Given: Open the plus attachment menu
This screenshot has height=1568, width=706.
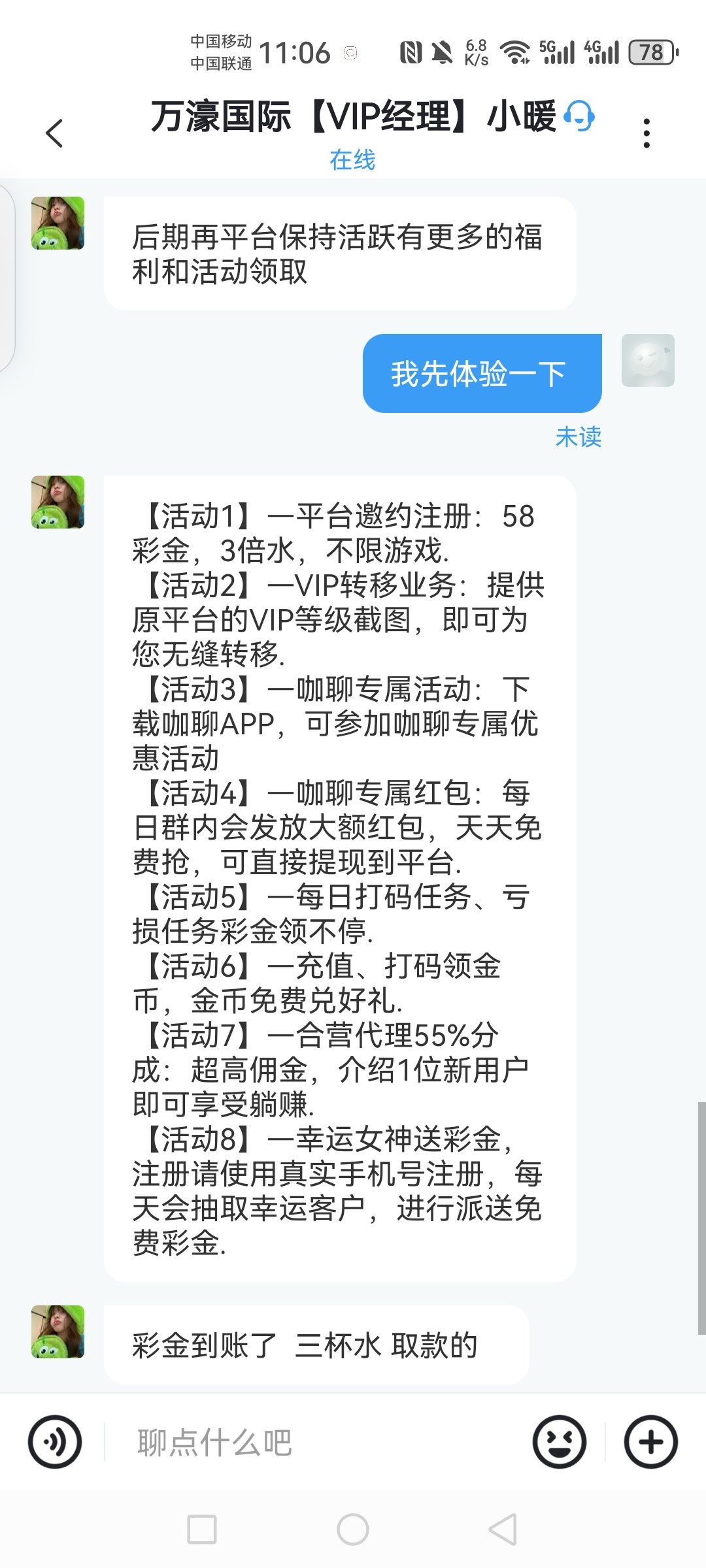Looking at the screenshot, I should tap(651, 1442).
